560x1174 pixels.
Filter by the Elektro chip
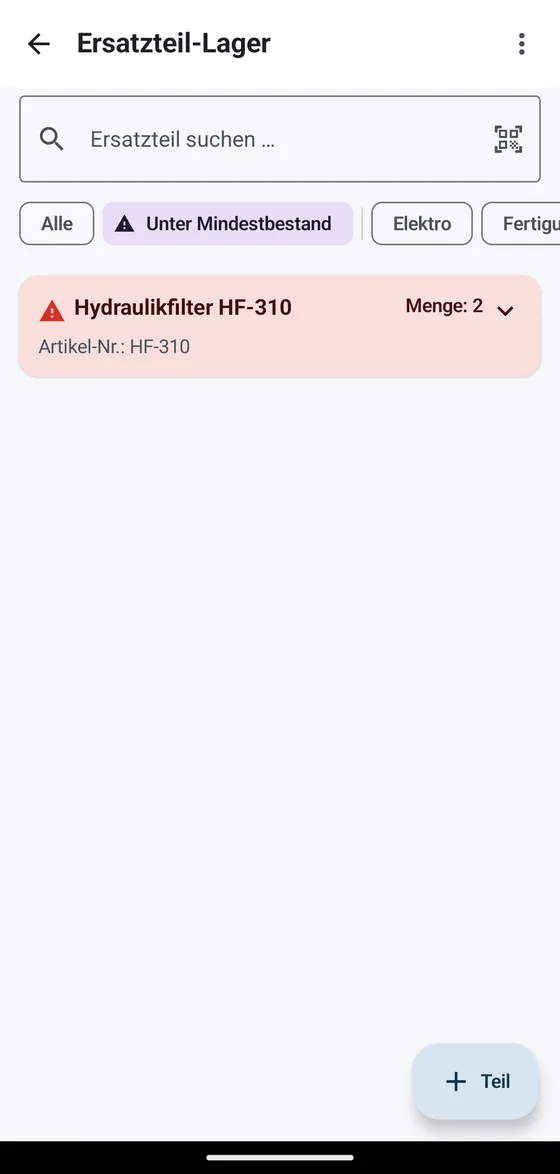coord(422,223)
